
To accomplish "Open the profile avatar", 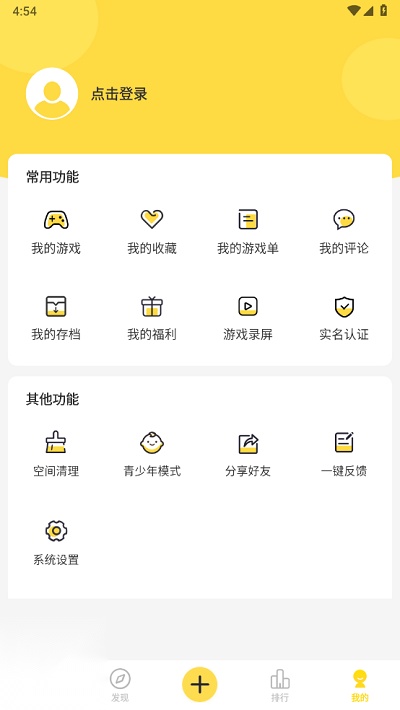I will 52,94.
